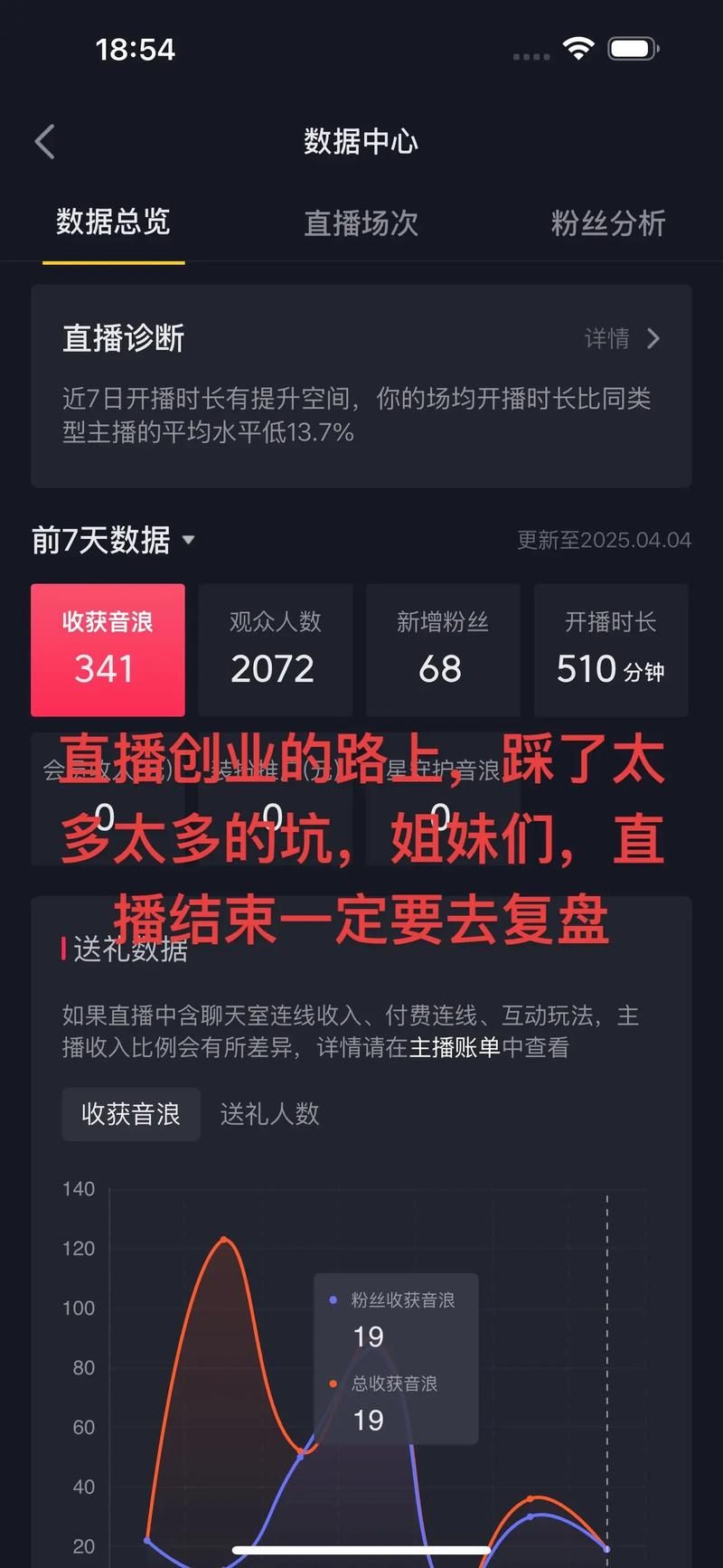This screenshot has width=723, height=1568.
Task: Open the 主播账单 link
Action: click(455, 1047)
